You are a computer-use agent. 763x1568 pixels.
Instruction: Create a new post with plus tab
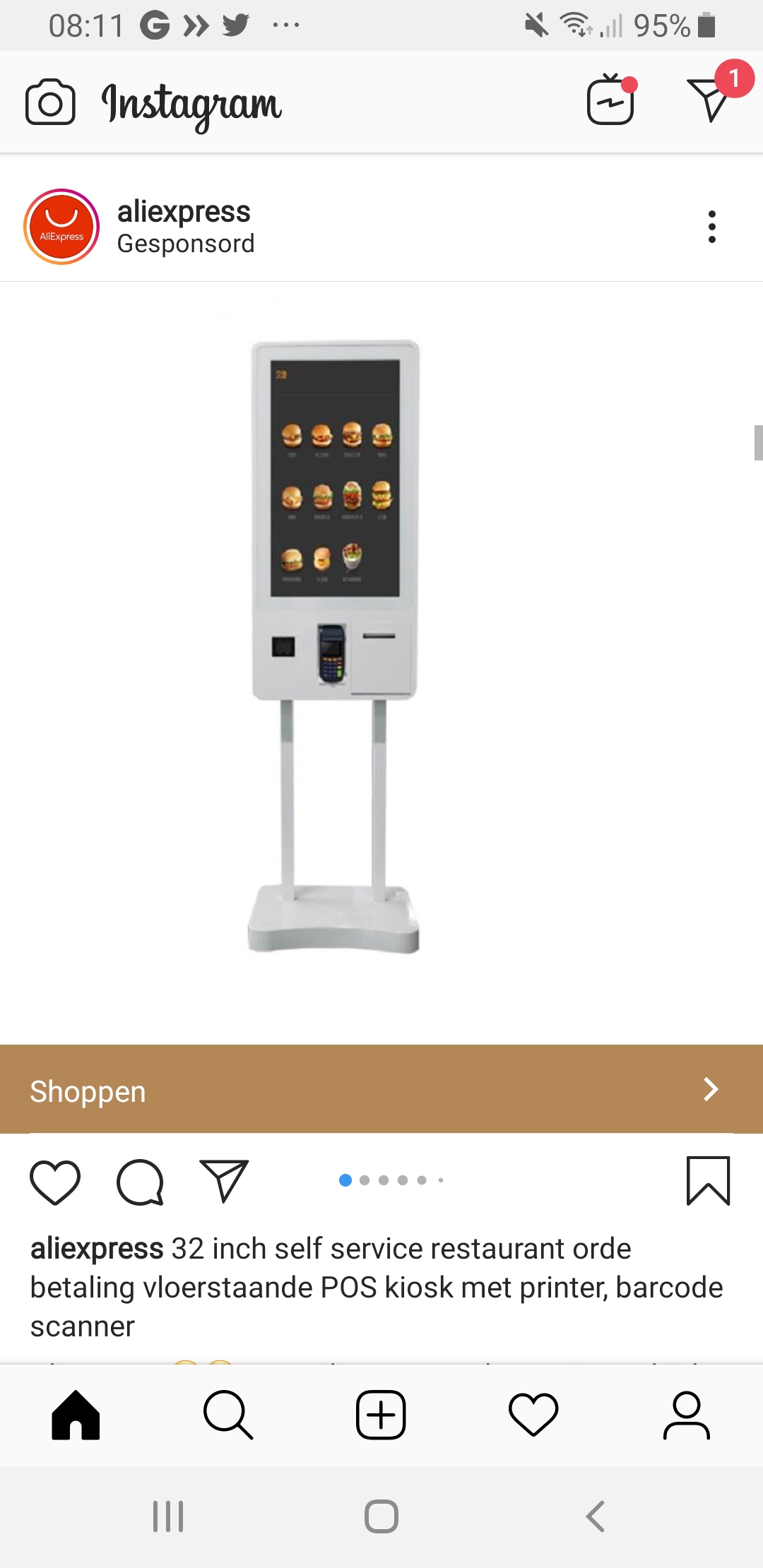click(381, 1415)
